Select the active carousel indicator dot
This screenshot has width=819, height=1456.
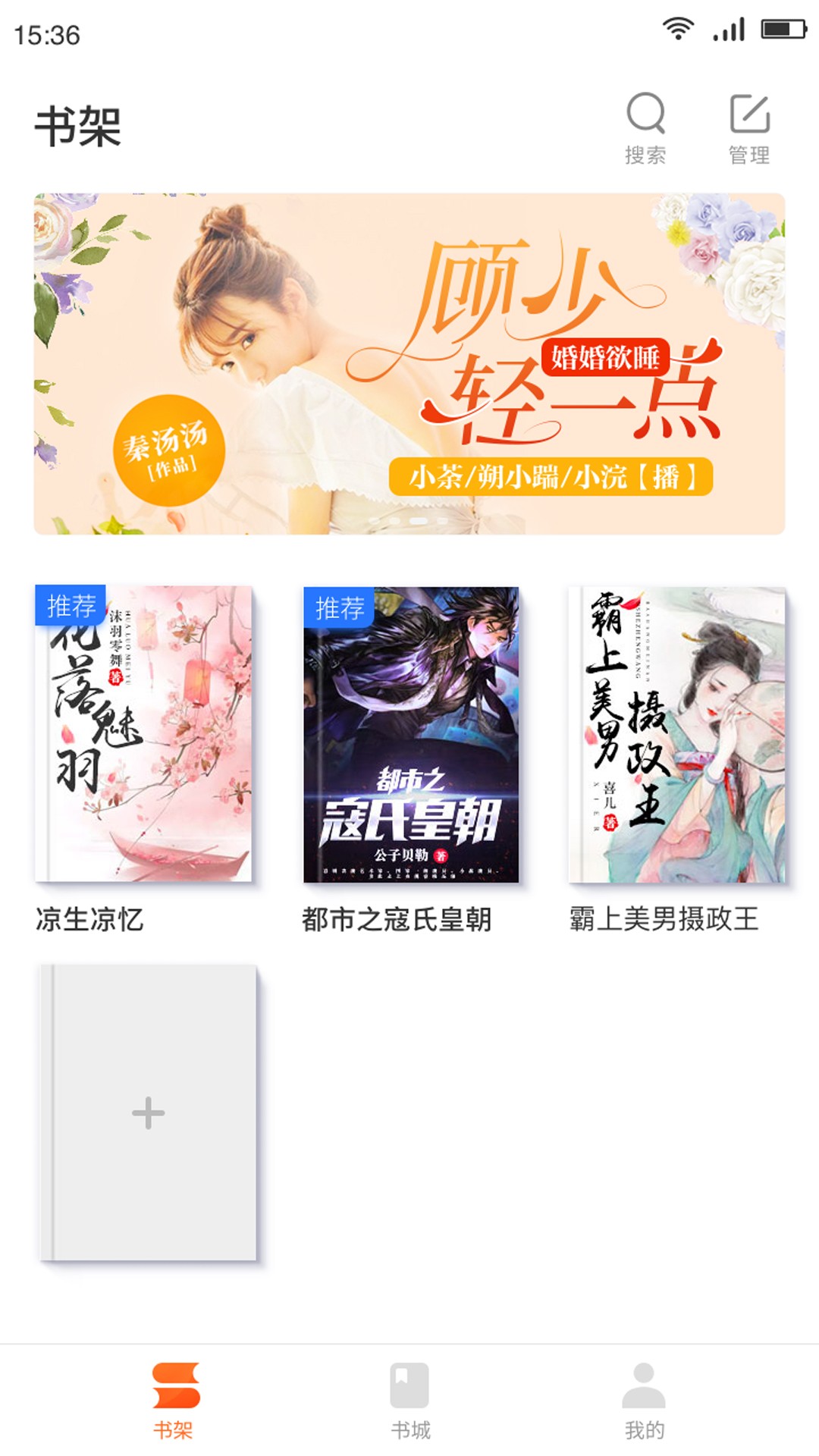[x=419, y=521]
